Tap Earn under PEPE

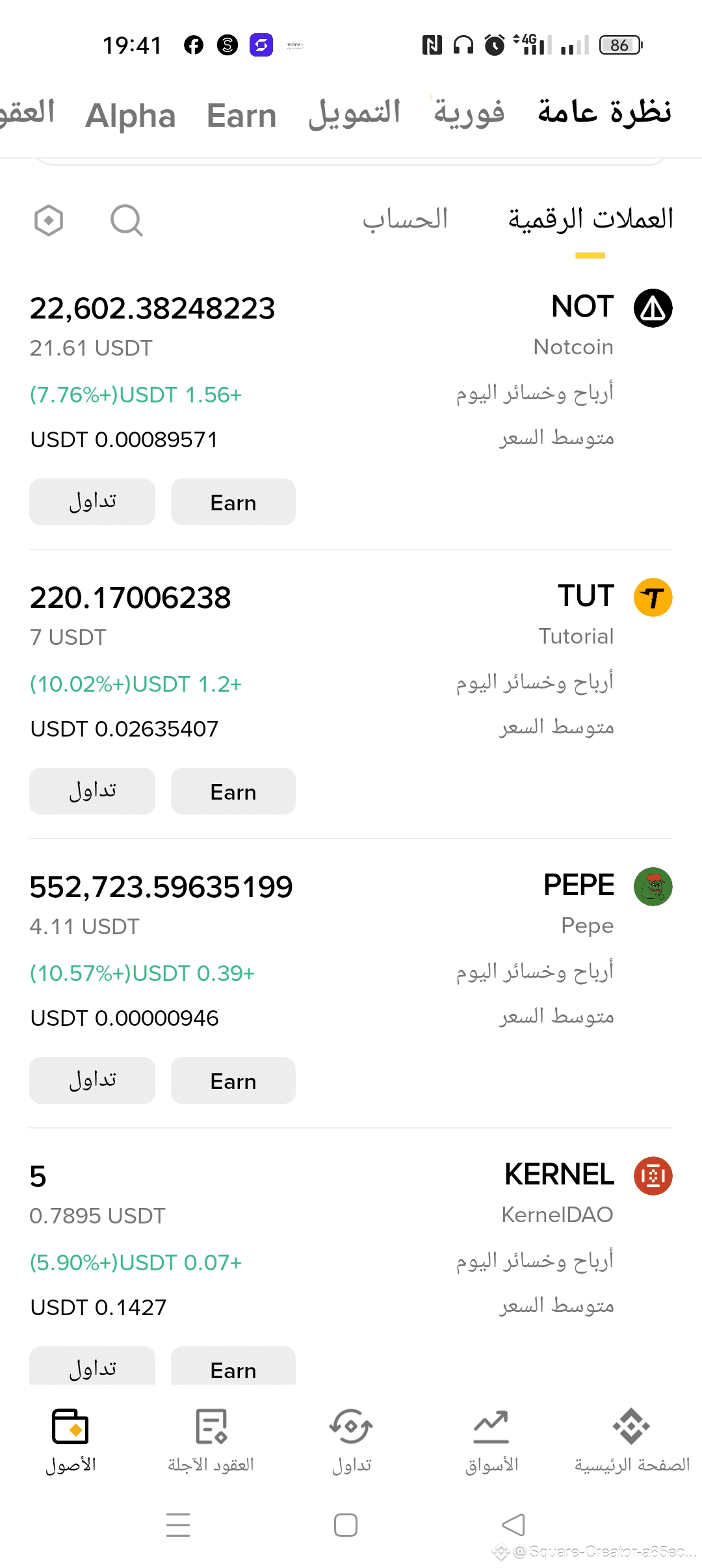pos(233,1080)
